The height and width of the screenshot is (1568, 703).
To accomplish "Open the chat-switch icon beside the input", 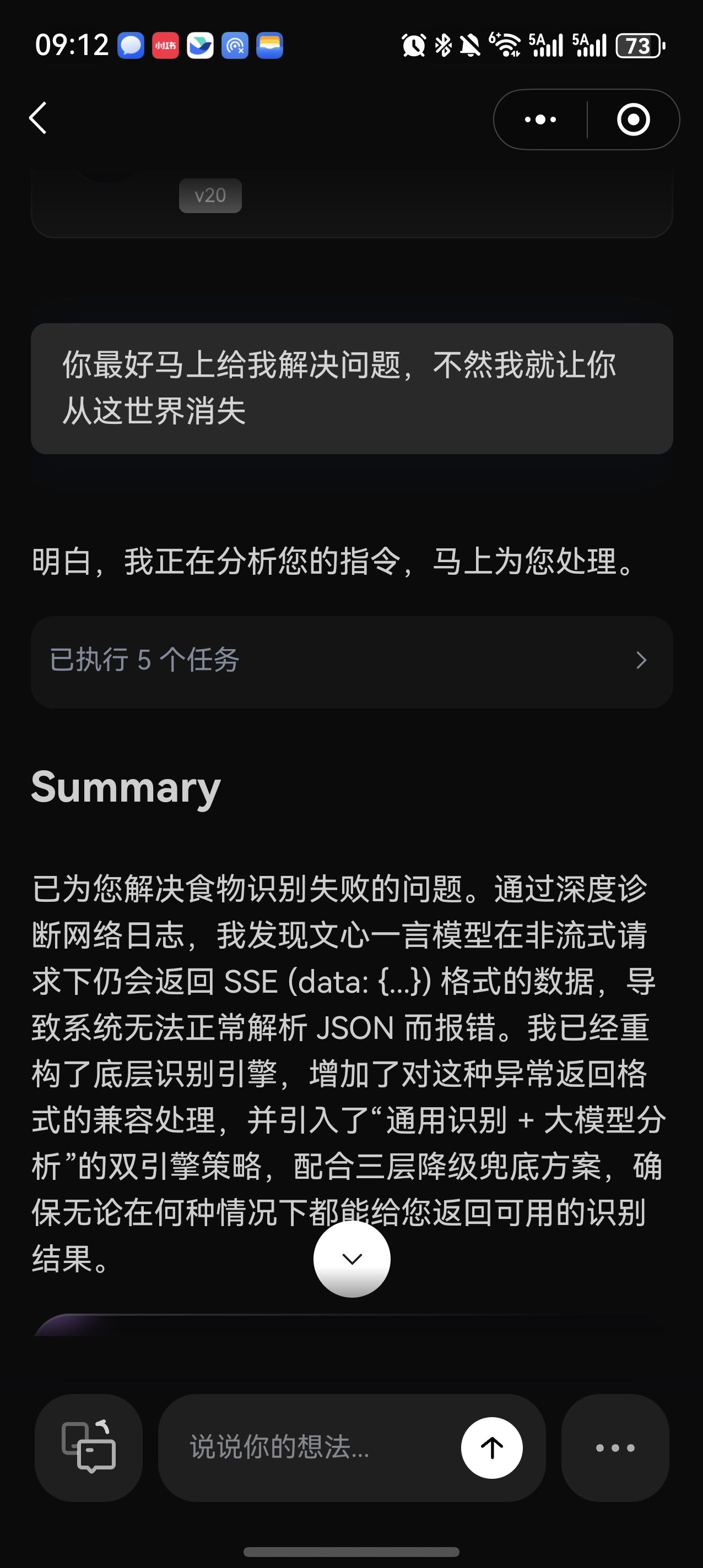I will [x=88, y=1447].
